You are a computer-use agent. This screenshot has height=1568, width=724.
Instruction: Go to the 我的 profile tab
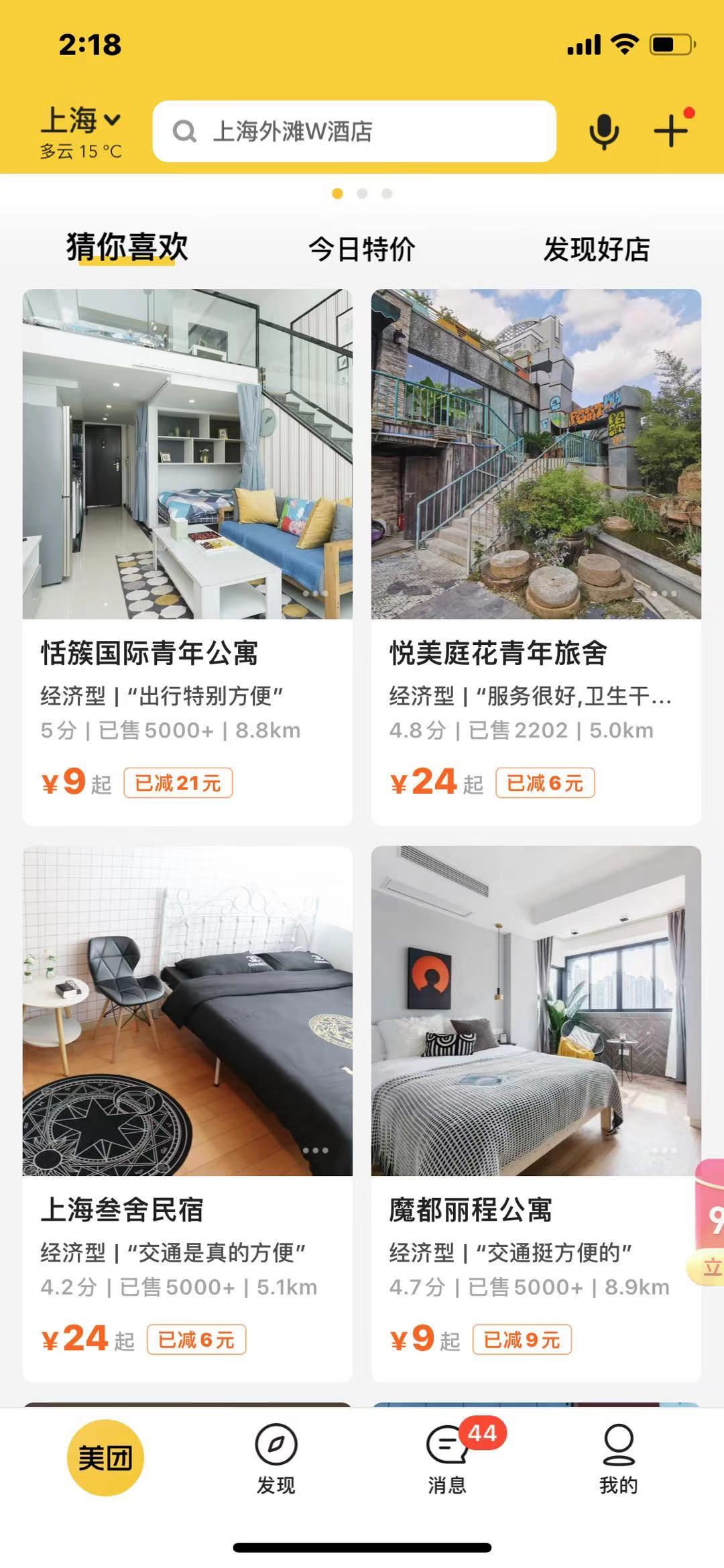tap(618, 1459)
